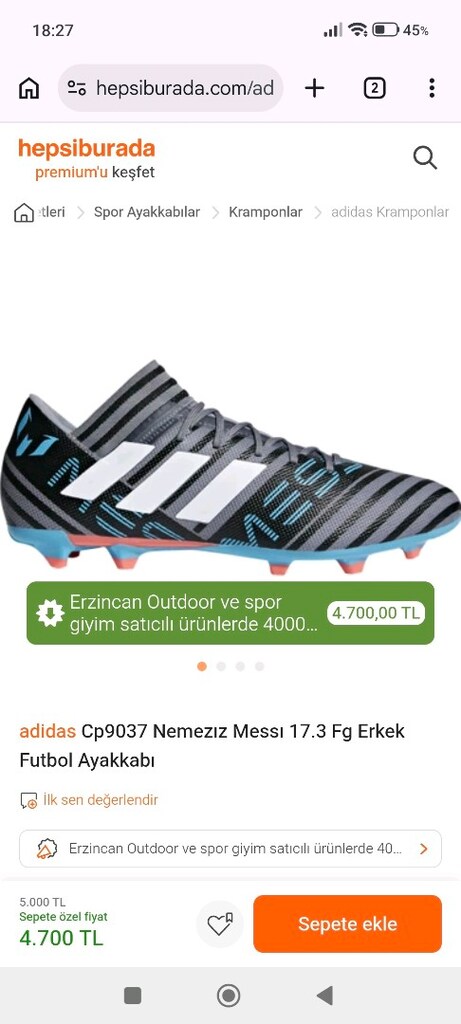Screen dimensions: 461x1024
Task: Open the hepsiburada search icon
Action: [x=425, y=158]
